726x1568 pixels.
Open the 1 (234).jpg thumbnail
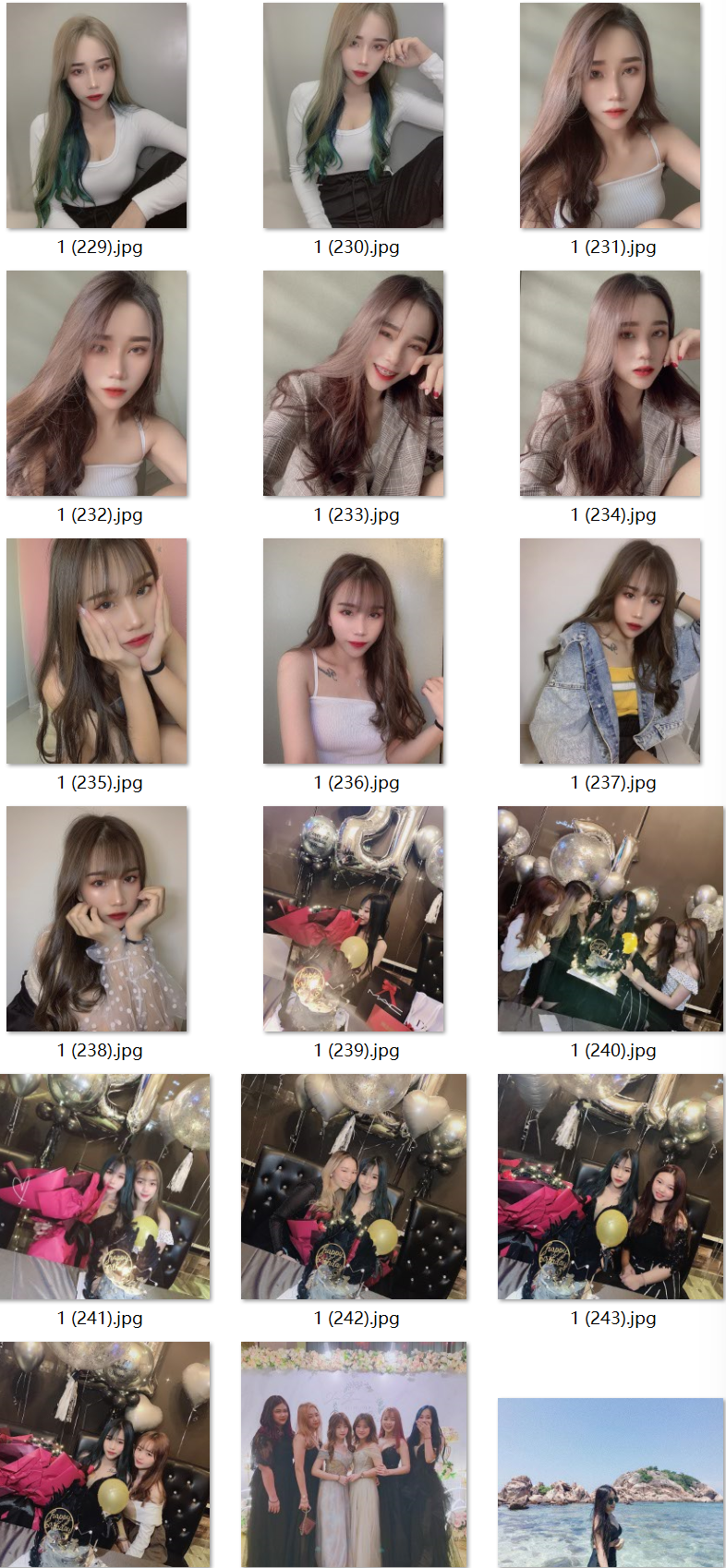[611, 384]
